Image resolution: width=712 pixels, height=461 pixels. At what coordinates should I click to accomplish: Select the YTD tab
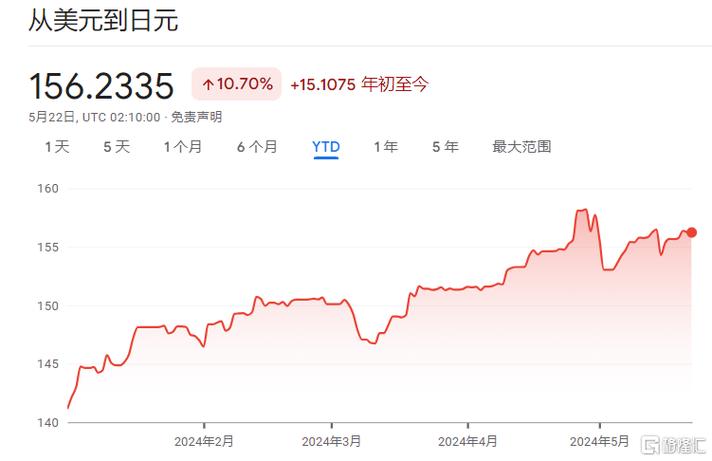tap(326, 147)
